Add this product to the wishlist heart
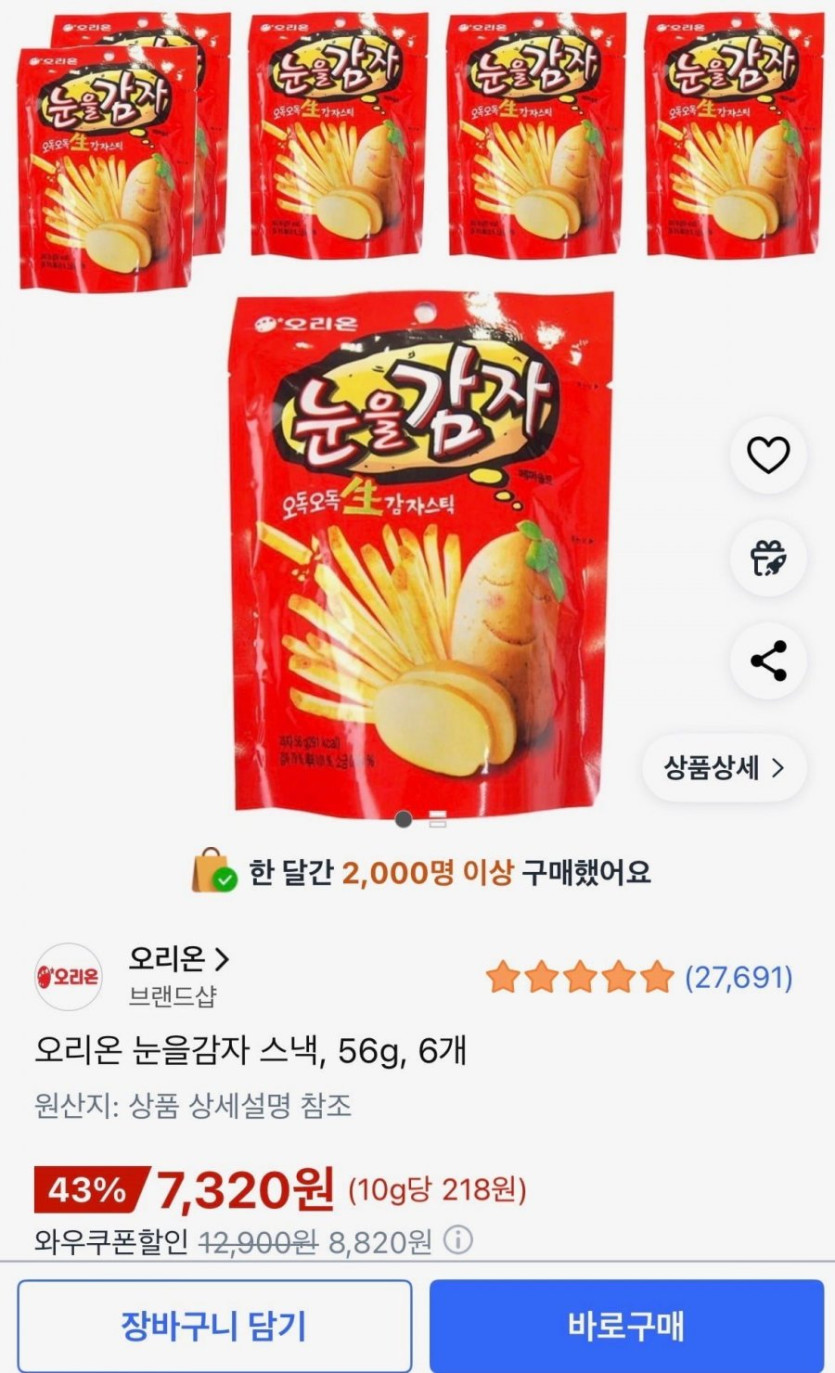Screen dimensions: 835x1373 [x=768, y=456]
